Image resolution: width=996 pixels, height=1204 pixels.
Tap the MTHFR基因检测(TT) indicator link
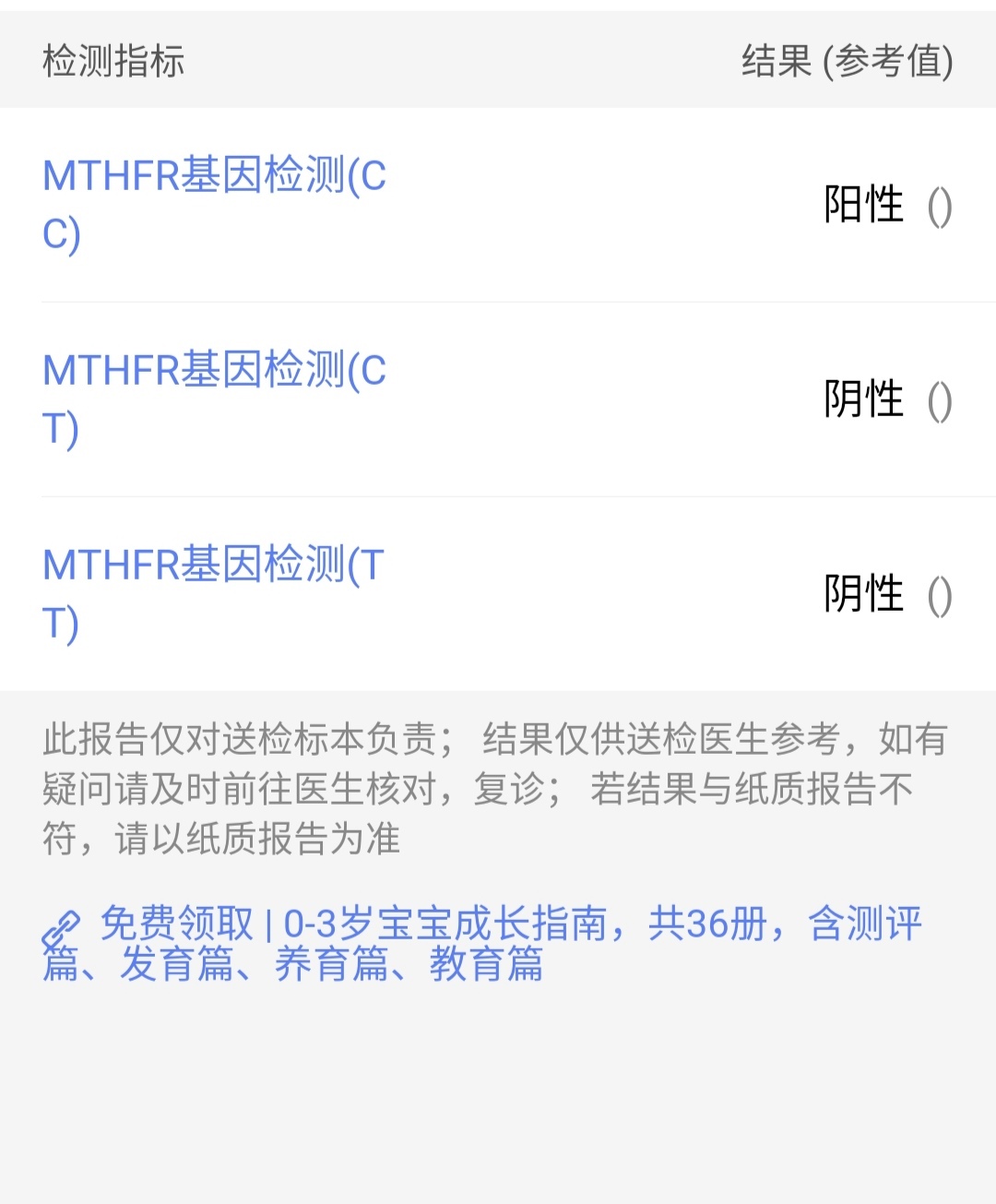(213, 565)
